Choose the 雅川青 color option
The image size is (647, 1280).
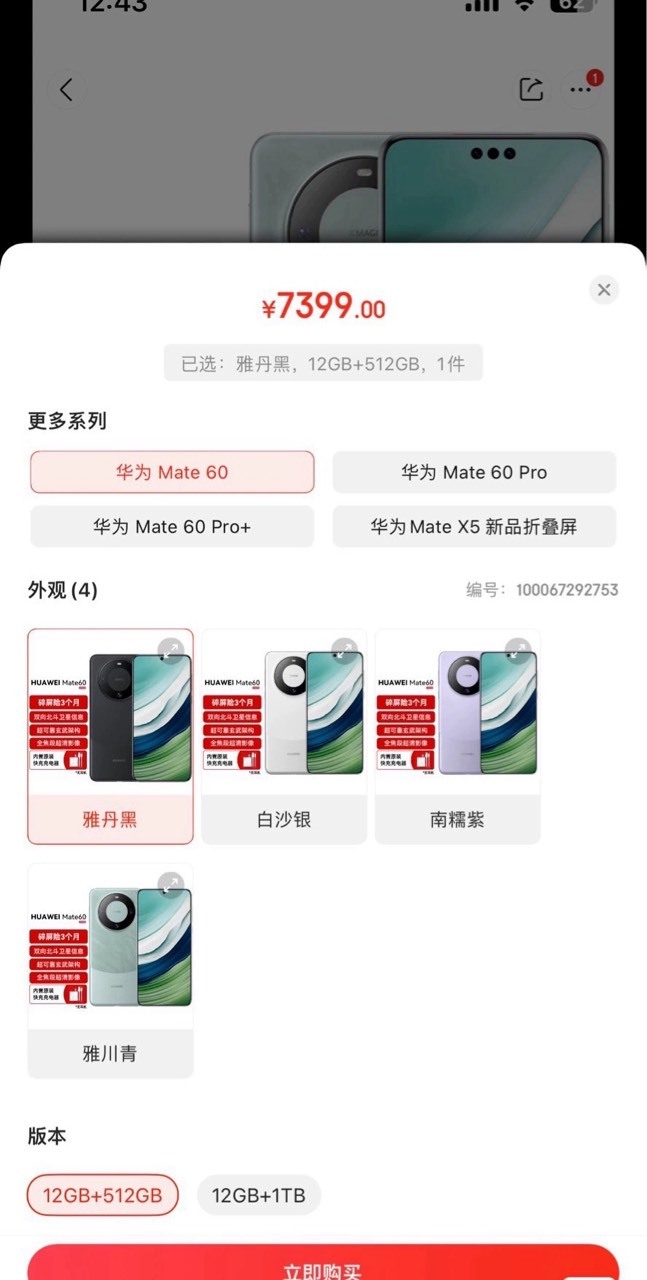(110, 971)
